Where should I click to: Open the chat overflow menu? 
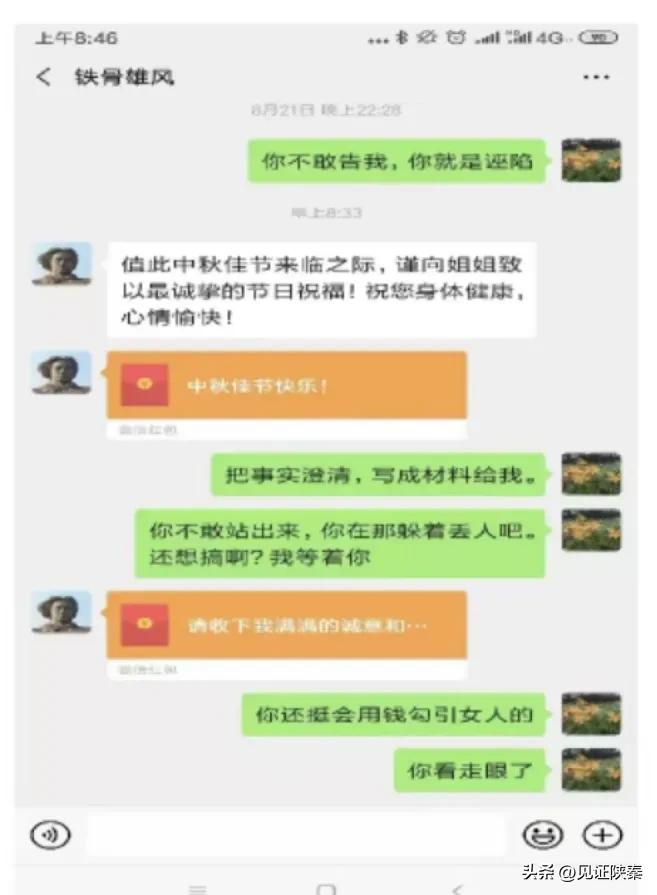pyautogui.click(x=596, y=77)
